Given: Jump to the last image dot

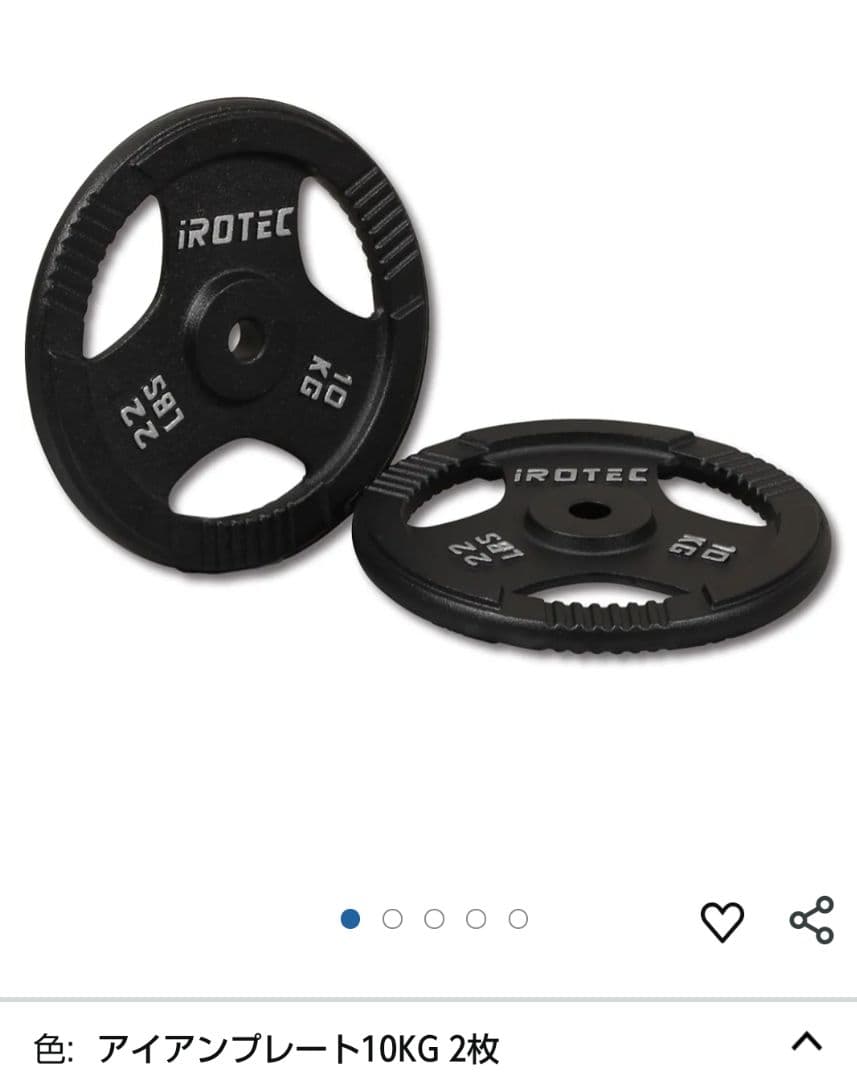Looking at the screenshot, I should tap(518, 919).
